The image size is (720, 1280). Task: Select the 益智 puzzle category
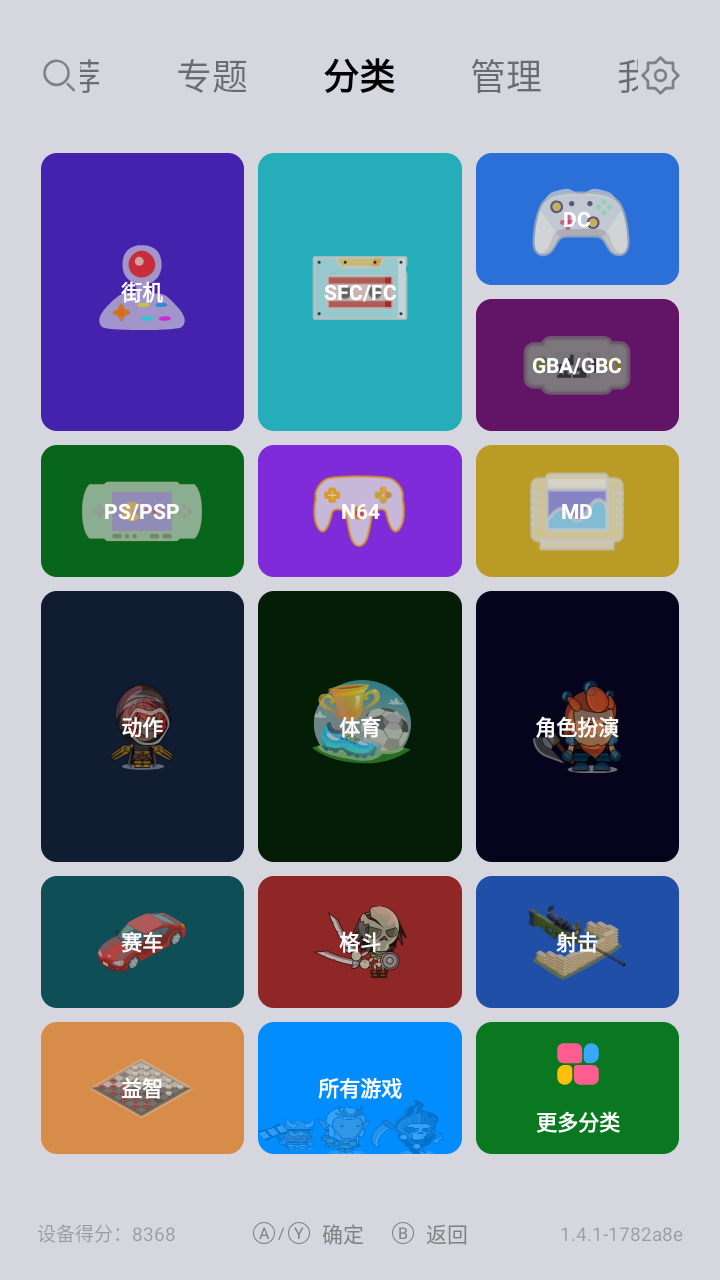click(142, 1088)
